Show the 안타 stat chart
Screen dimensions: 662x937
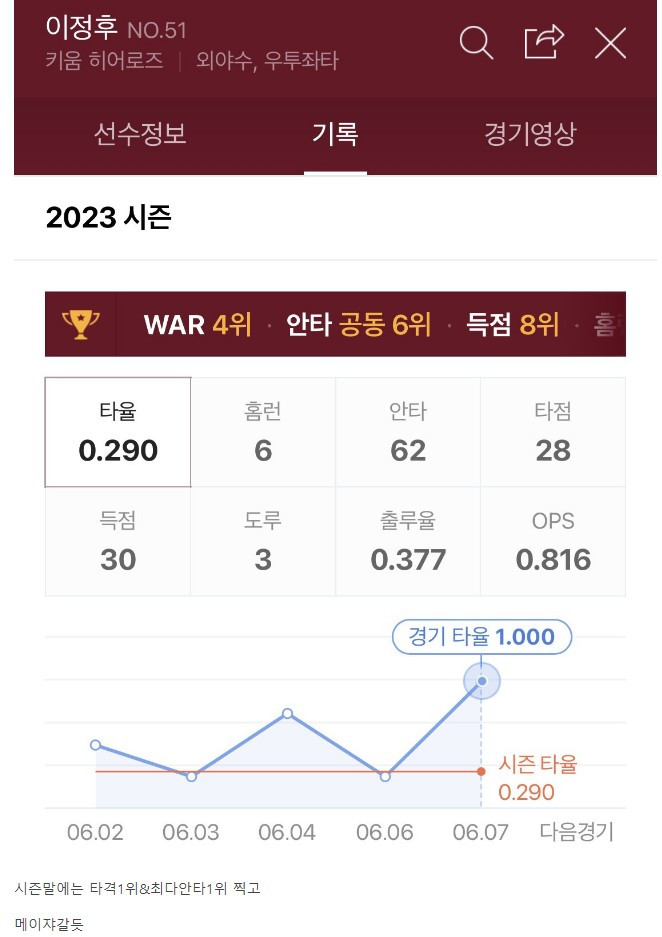tap(408, 432)
